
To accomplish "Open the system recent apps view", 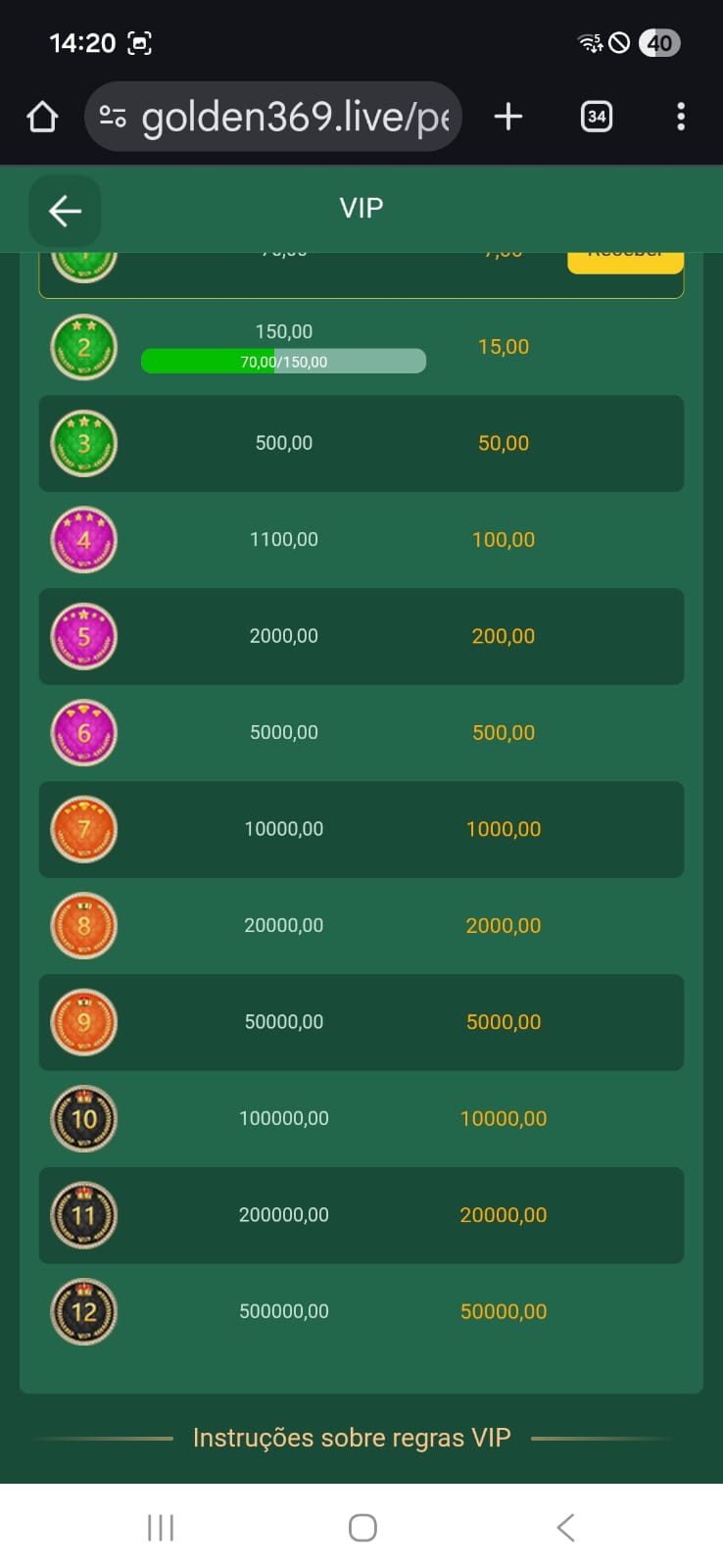I will point(161,1527).
